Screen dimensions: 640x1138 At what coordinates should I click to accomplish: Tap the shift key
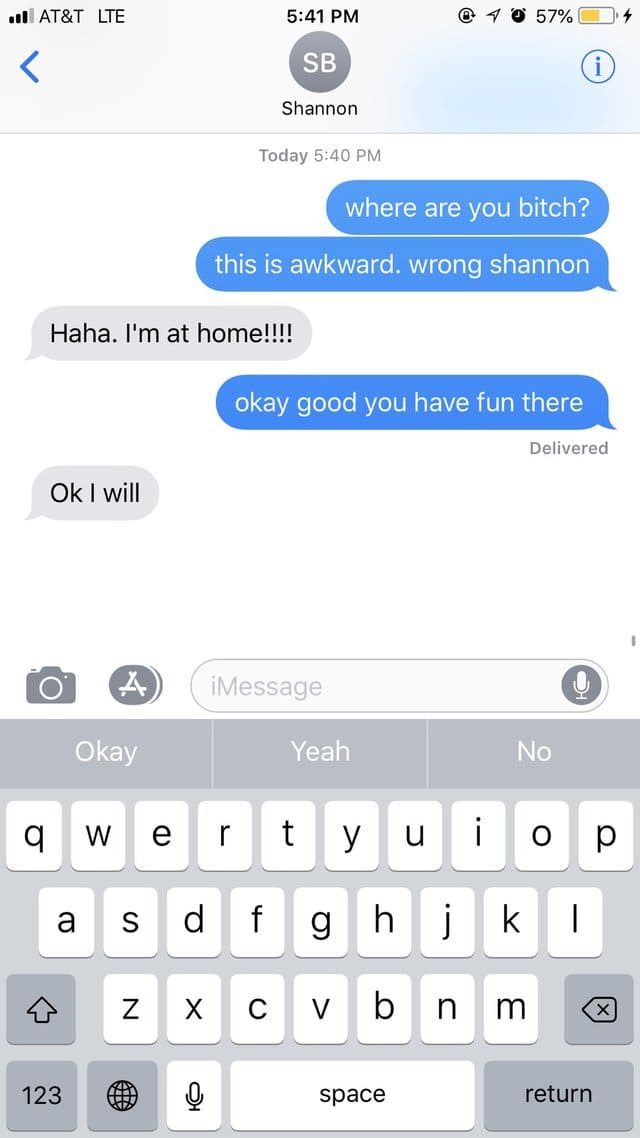point(41,1009)
